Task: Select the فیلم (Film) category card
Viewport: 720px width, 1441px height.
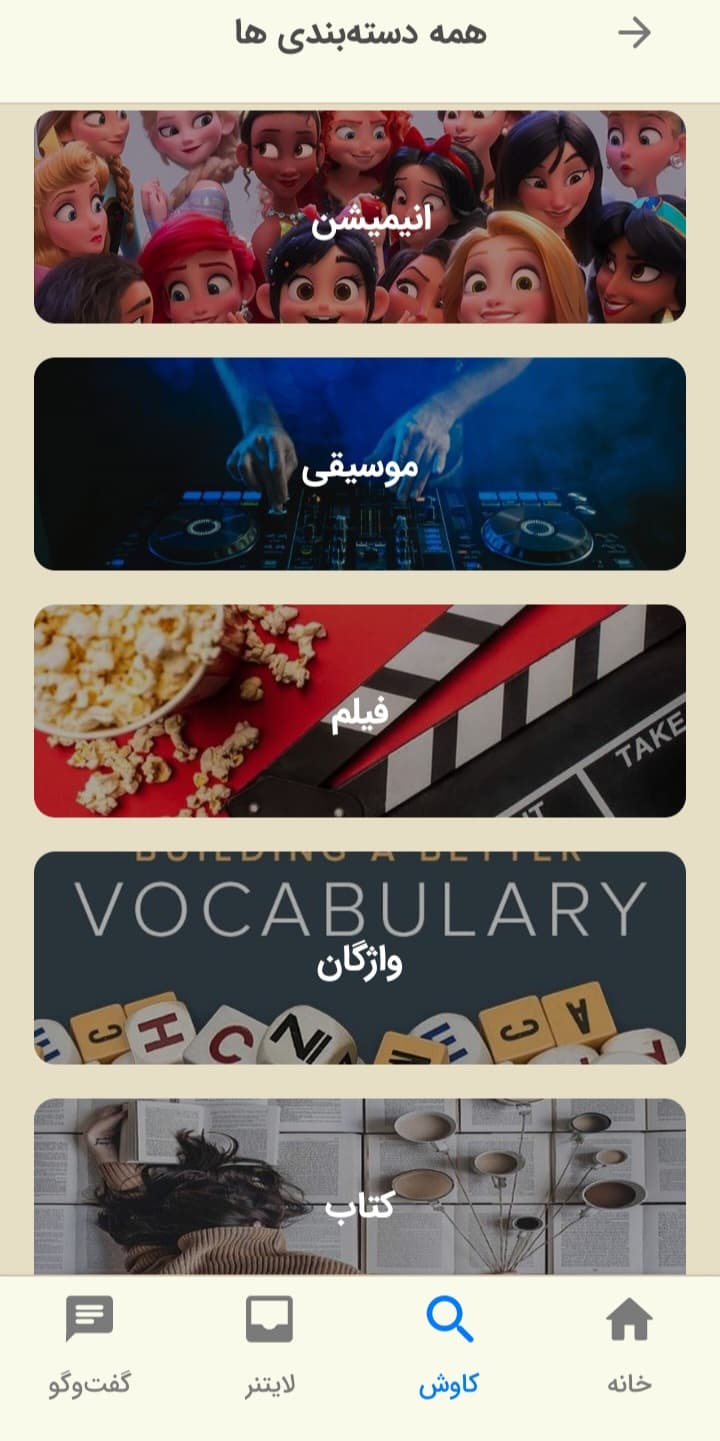Action: (360, 711)
